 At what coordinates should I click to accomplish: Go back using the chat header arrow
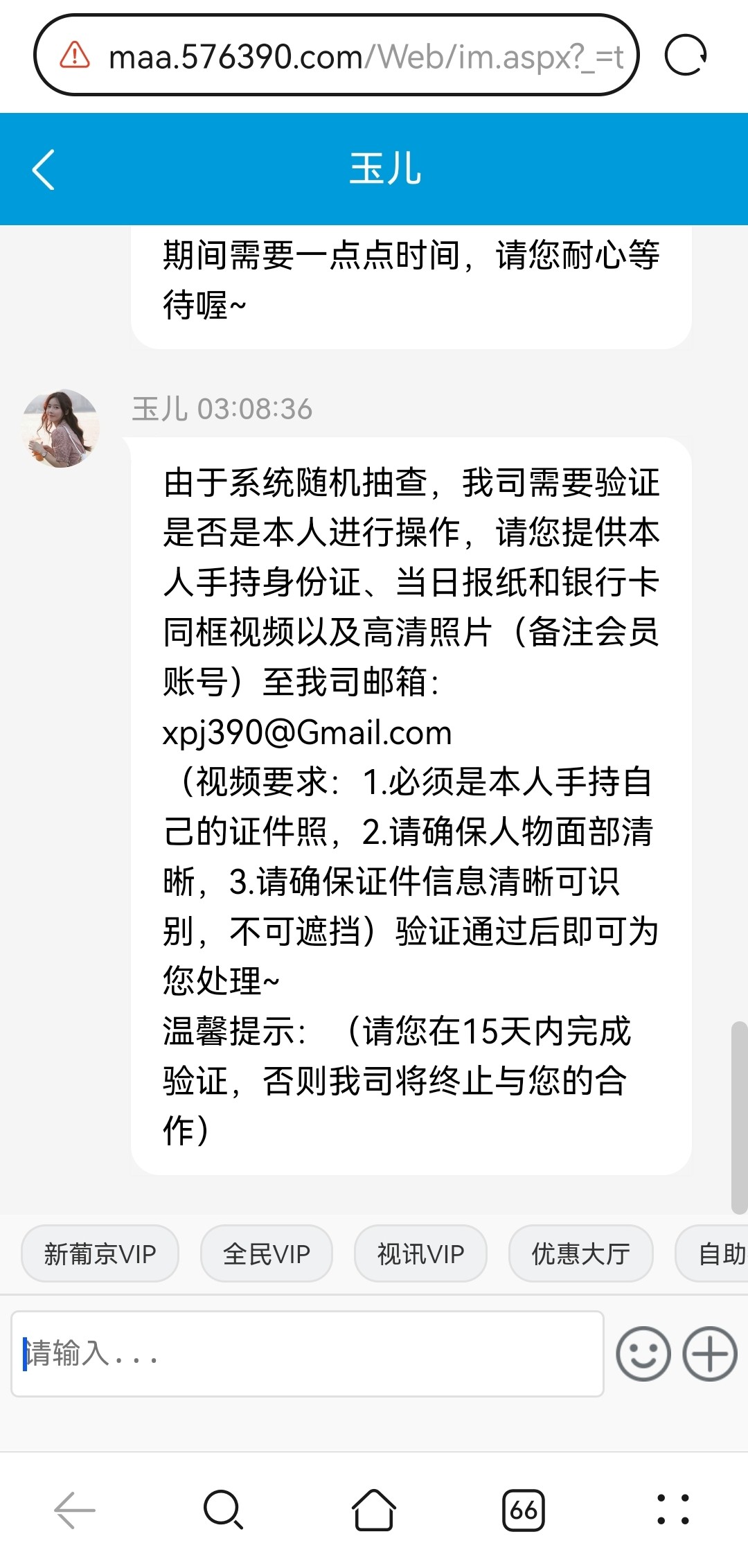point(44,169)
